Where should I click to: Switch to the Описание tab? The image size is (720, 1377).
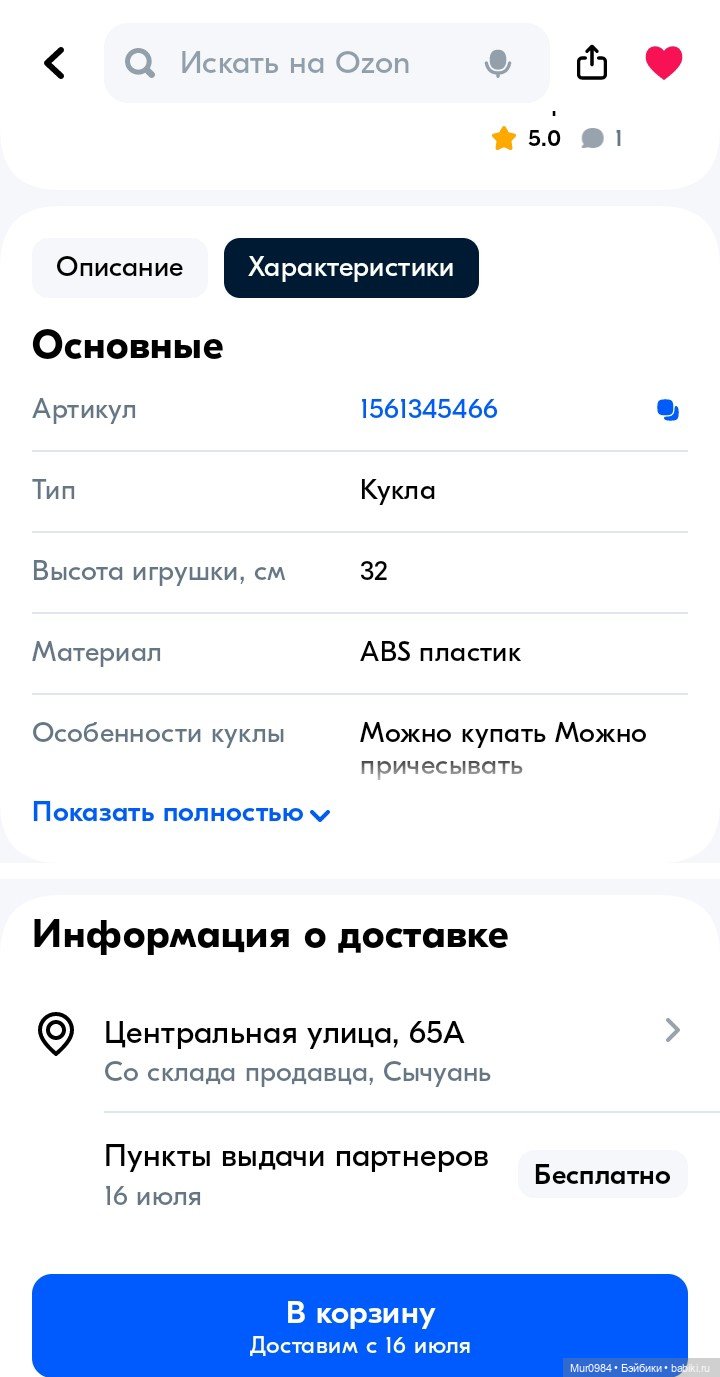coord(120,268)
